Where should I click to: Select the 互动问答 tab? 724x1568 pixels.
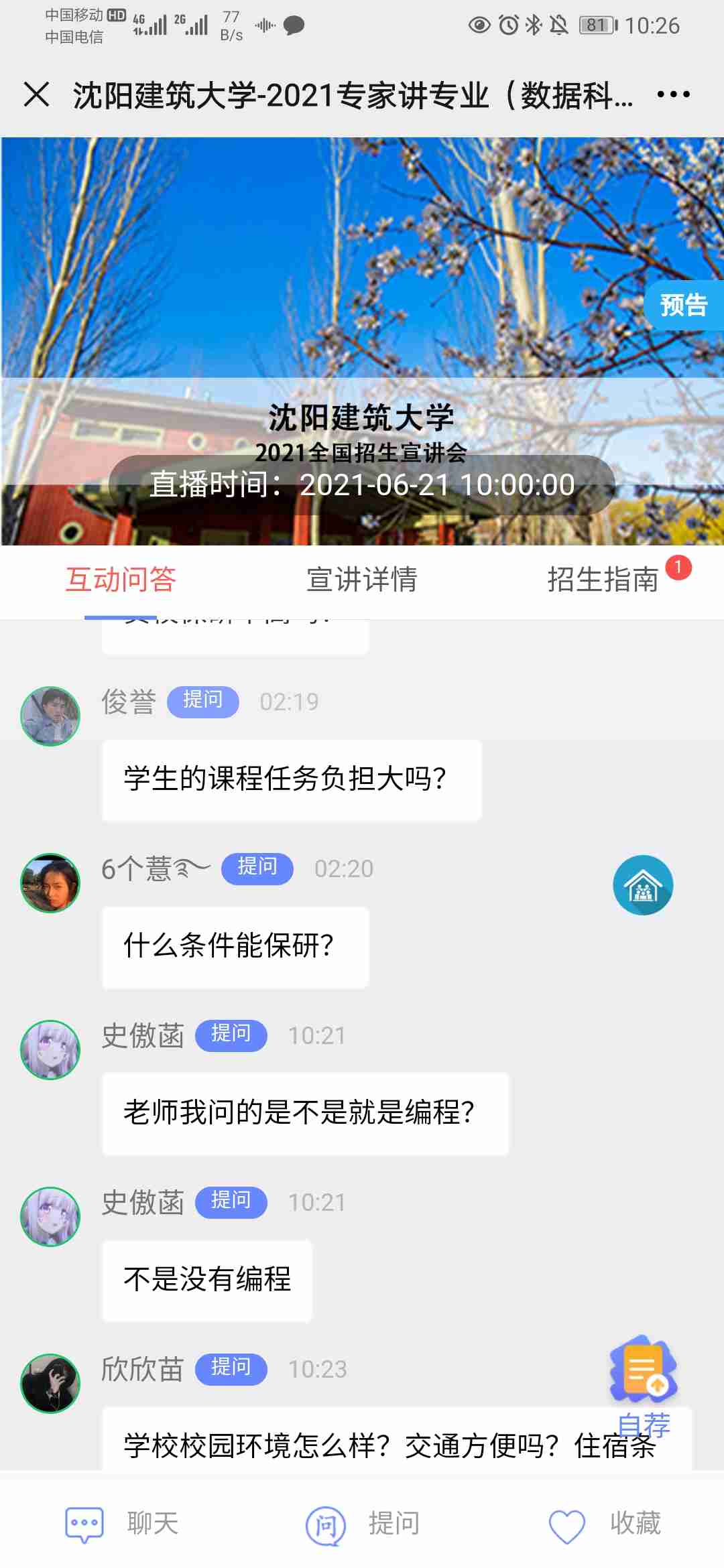pyautogui.click(x=121, y=580)
